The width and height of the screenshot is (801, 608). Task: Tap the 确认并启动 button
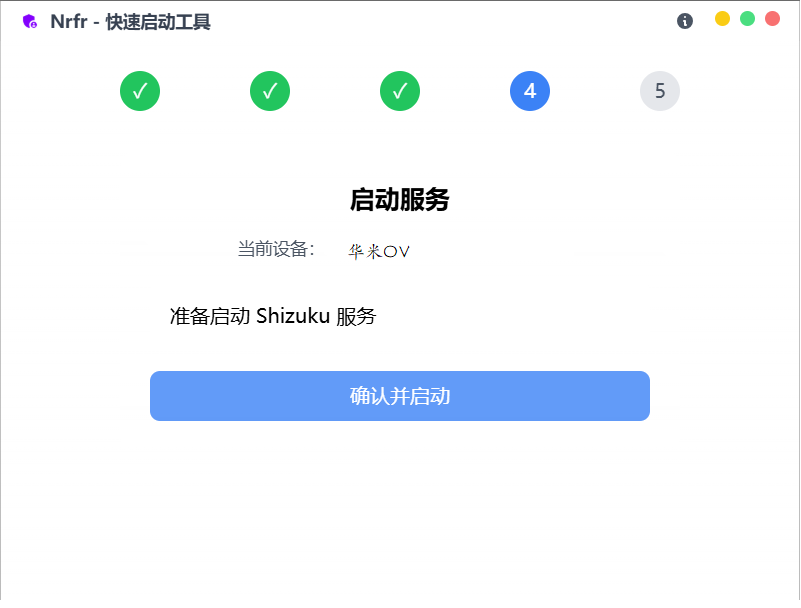(400, 396)
